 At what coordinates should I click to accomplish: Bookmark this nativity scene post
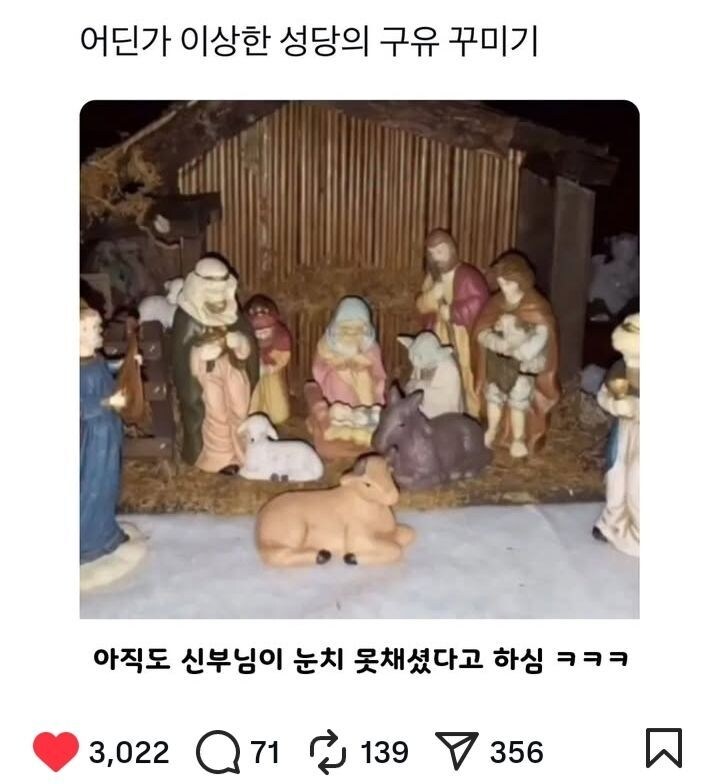coord(664,749)
